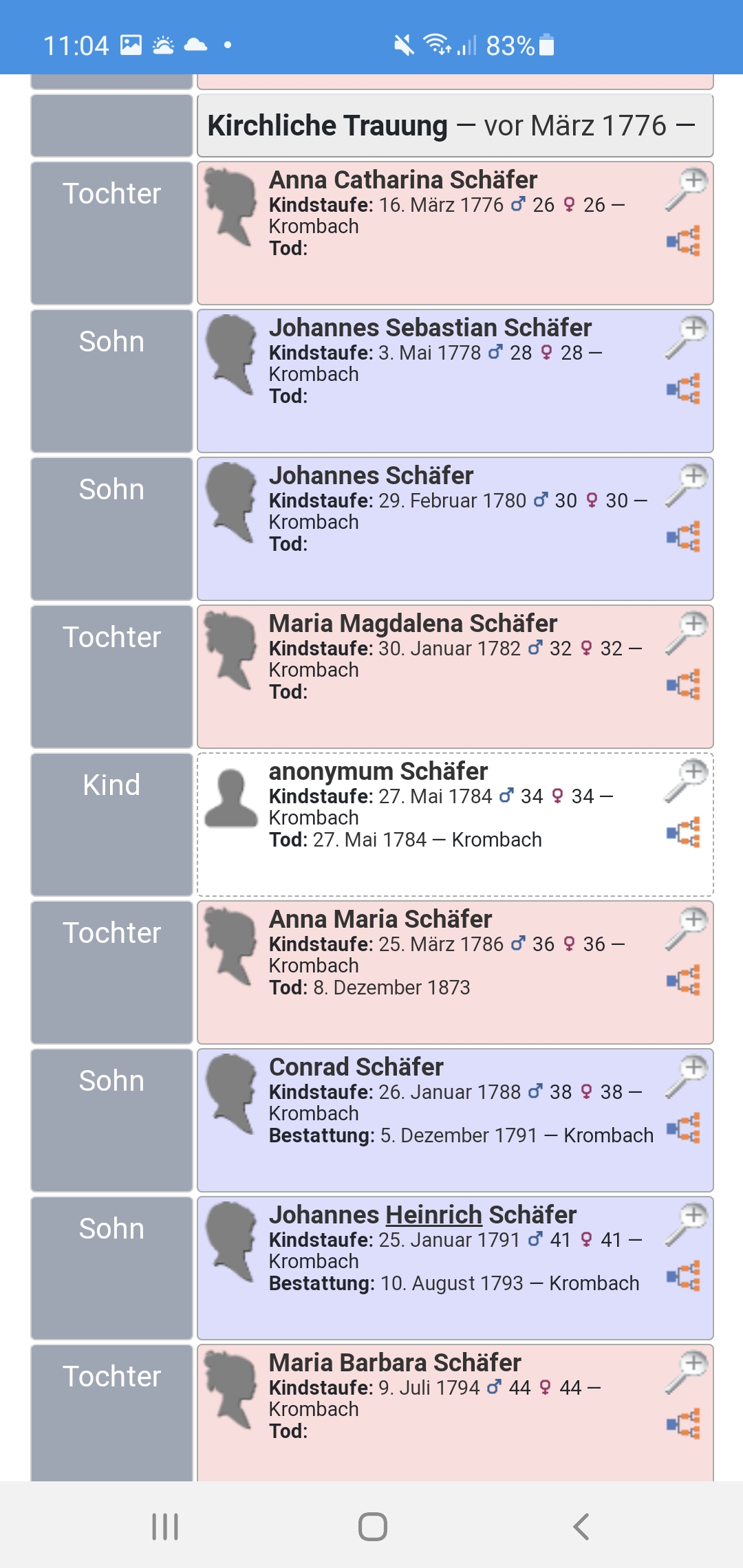743x1568 pixels.
Task: Show family chart links for Anna Maria Schäfer
Action: pyautogui.click(x=684, y=980)
